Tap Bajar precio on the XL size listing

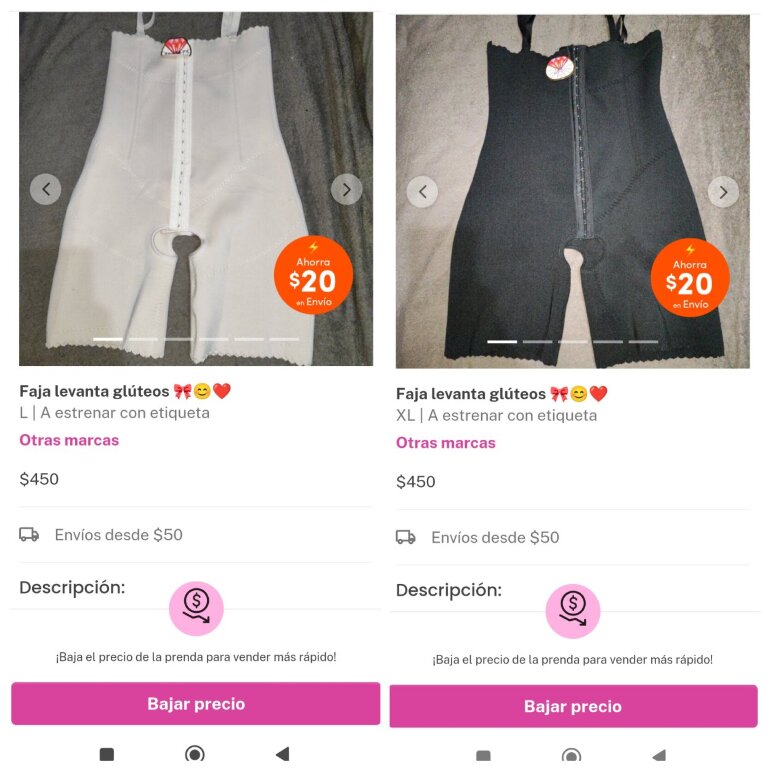(573, 706)
